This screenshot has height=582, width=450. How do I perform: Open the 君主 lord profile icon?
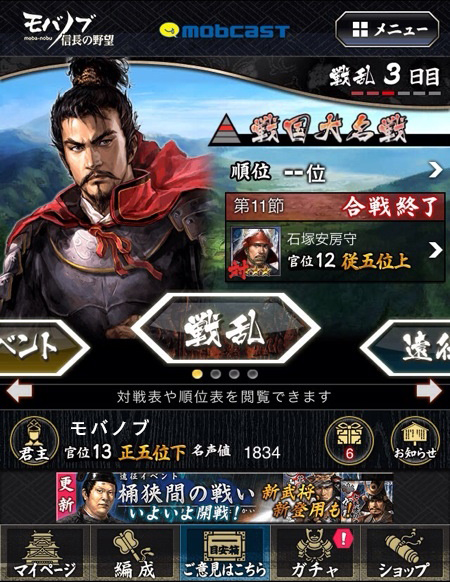[34, 441]
